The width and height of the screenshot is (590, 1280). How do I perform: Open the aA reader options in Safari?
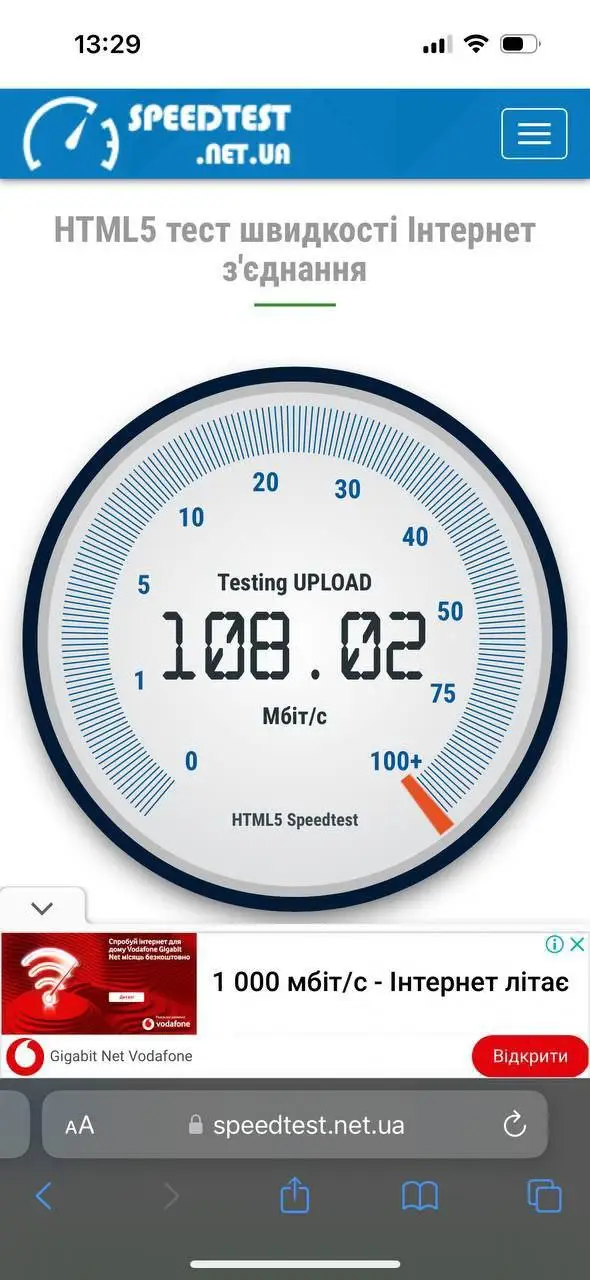79,1125
